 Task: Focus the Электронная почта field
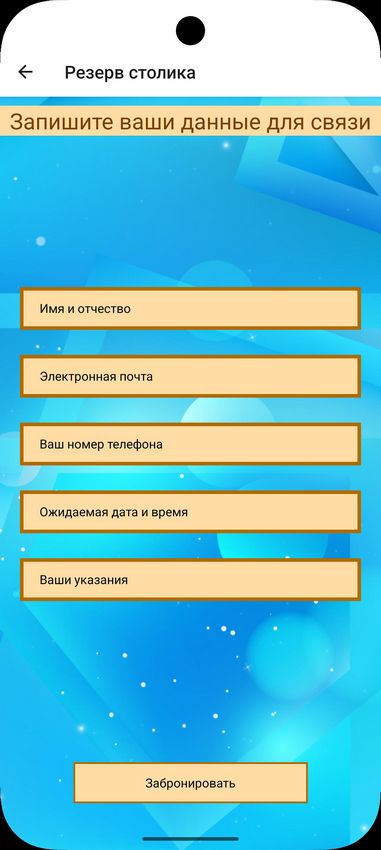(x=190, y=376)
